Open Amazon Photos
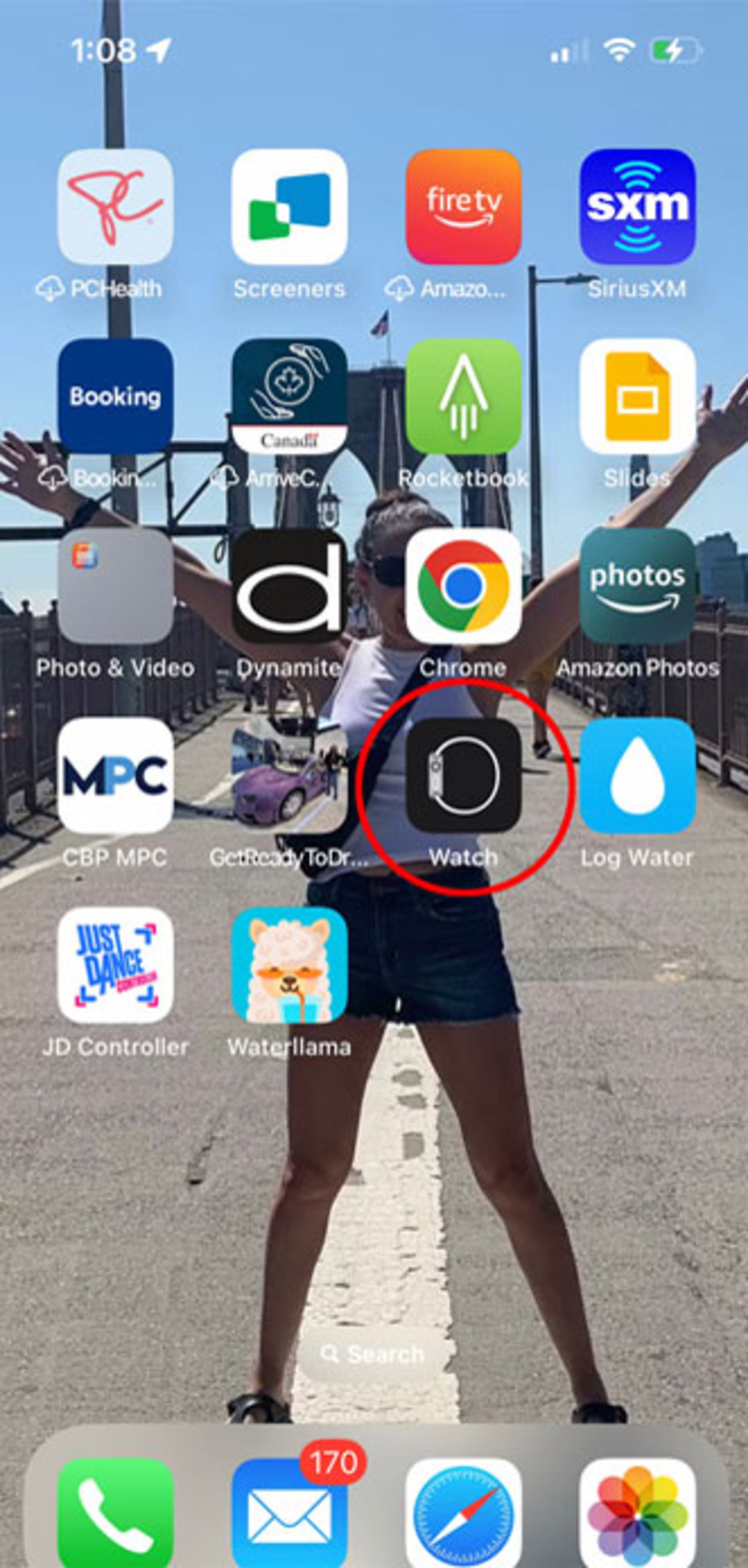This screenshot has width=748, height=1568. pos(637,585)
